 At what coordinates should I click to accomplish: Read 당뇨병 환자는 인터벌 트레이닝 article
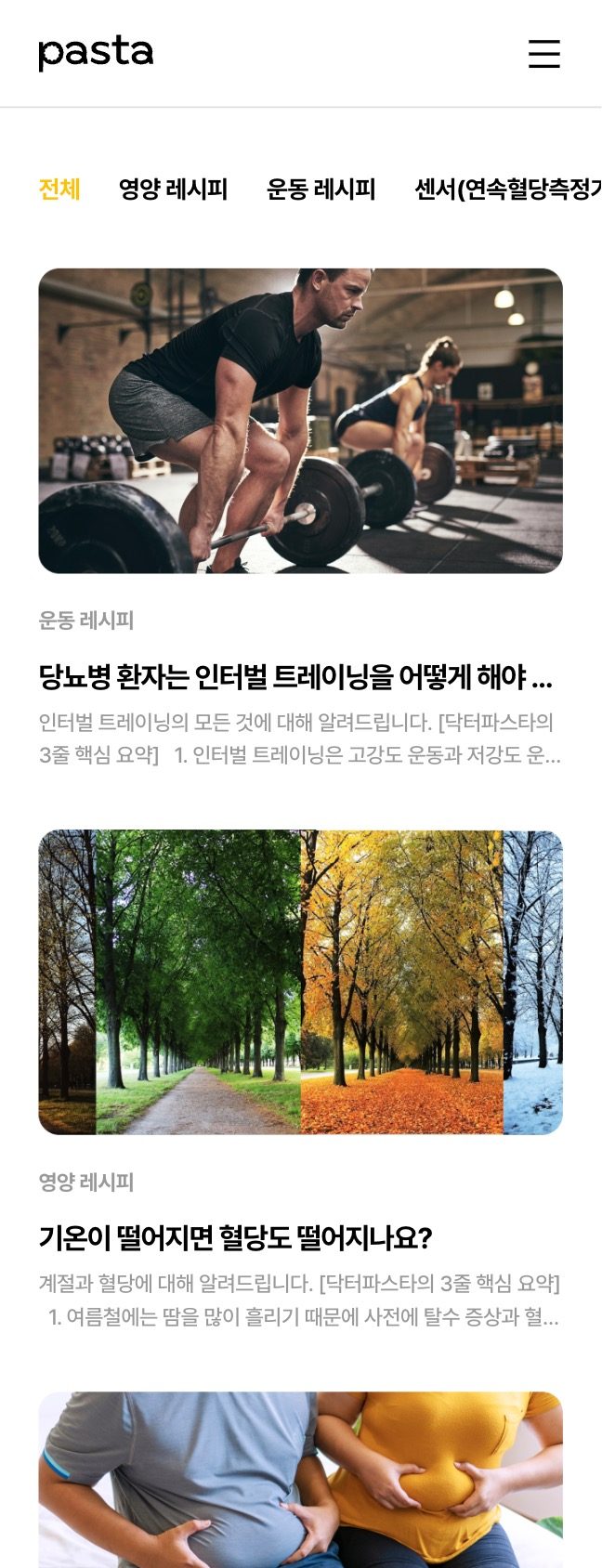(295, 677)
